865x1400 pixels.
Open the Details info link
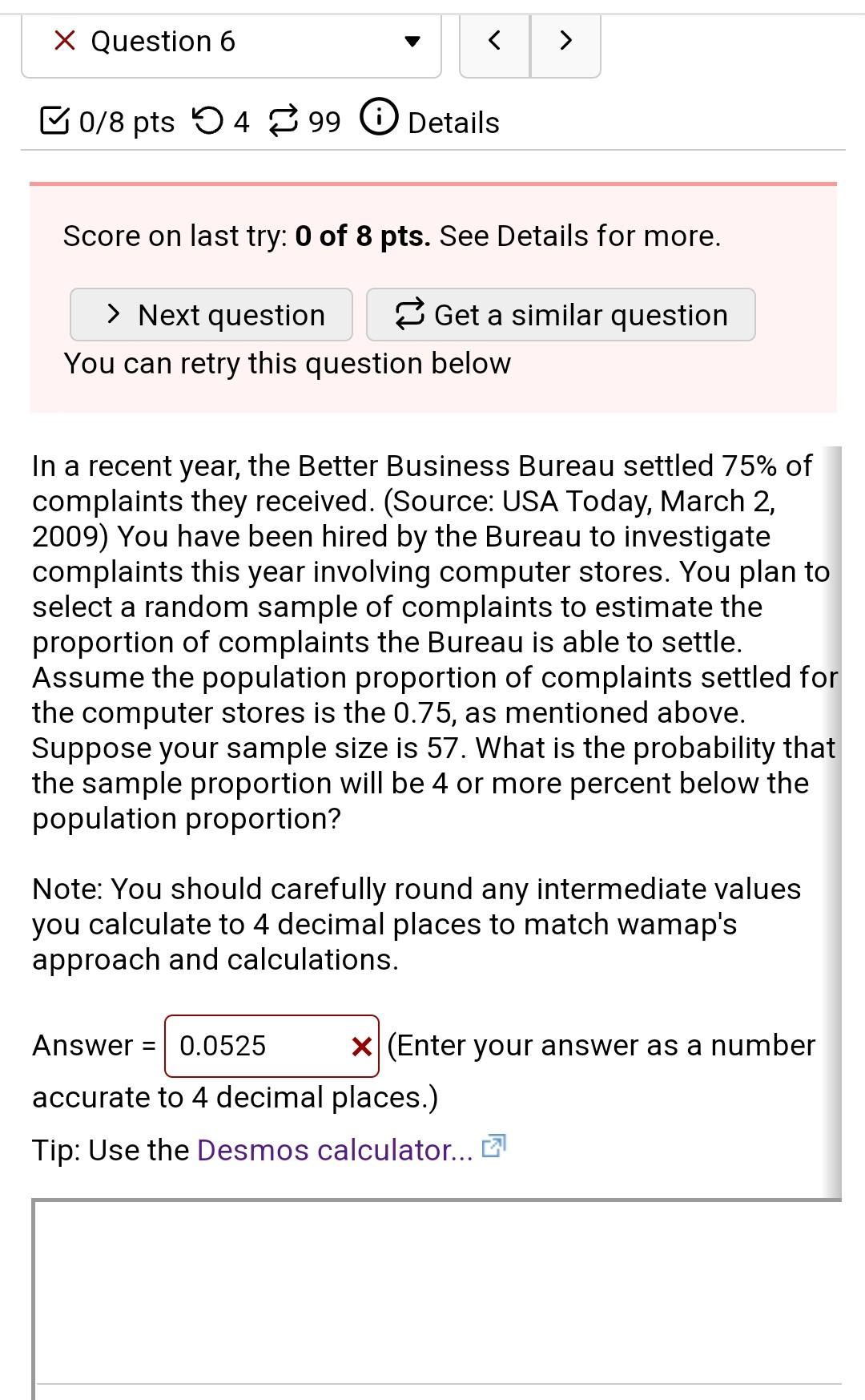pyautogui.click(x=432, y=123)
